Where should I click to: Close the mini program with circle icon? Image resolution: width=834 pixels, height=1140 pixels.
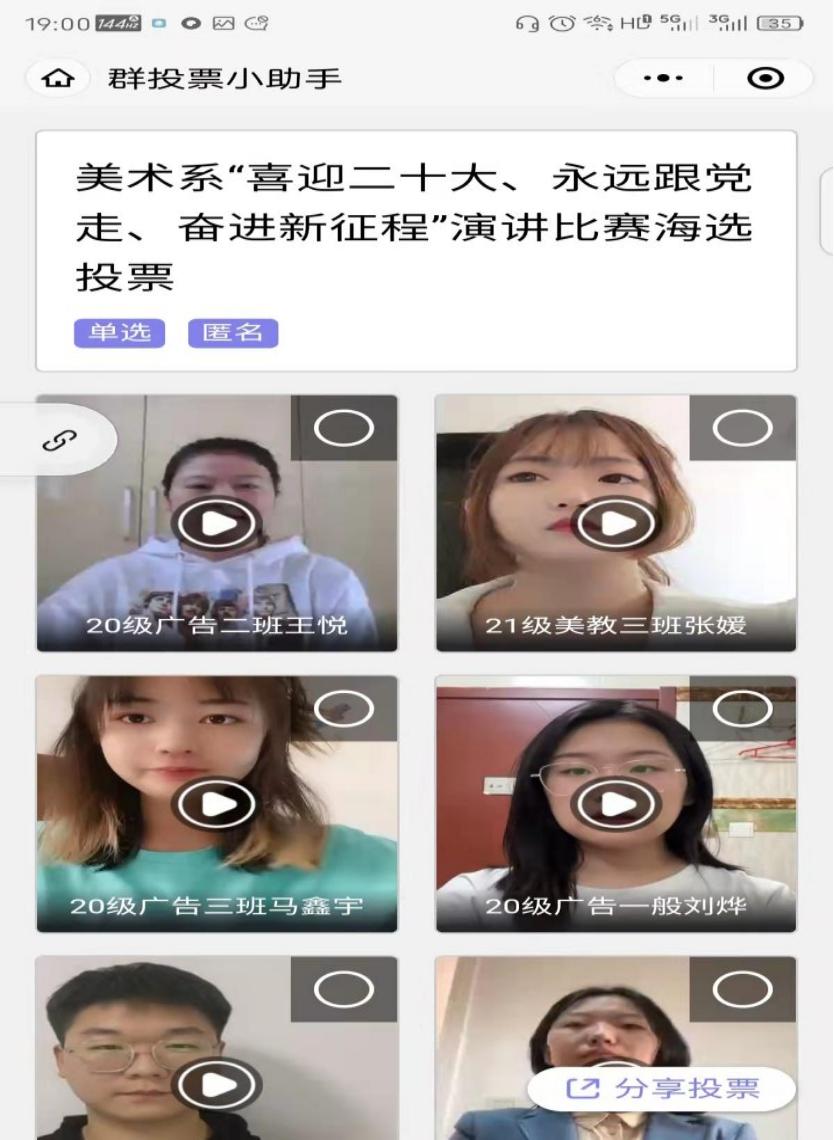pos(766,79)
